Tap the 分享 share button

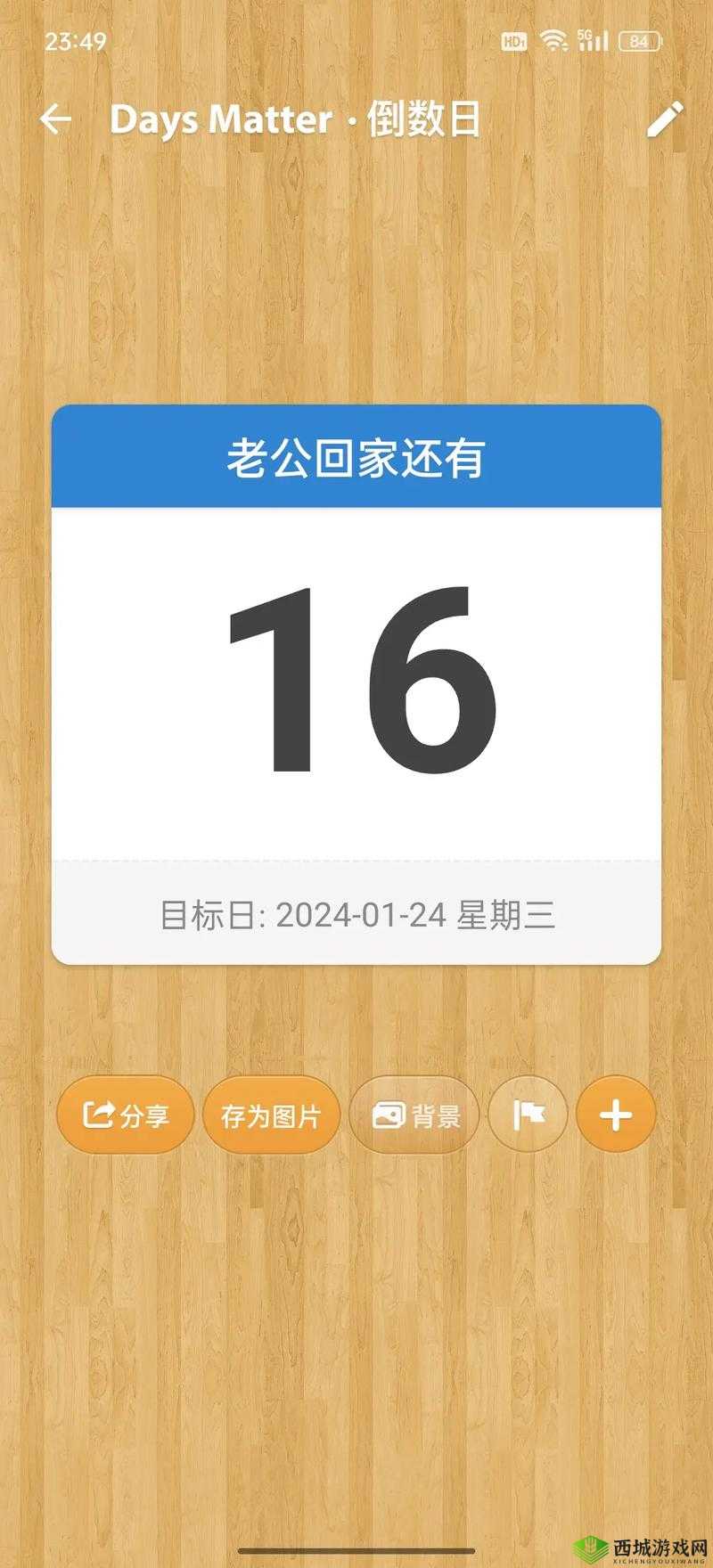(125, 1115)
